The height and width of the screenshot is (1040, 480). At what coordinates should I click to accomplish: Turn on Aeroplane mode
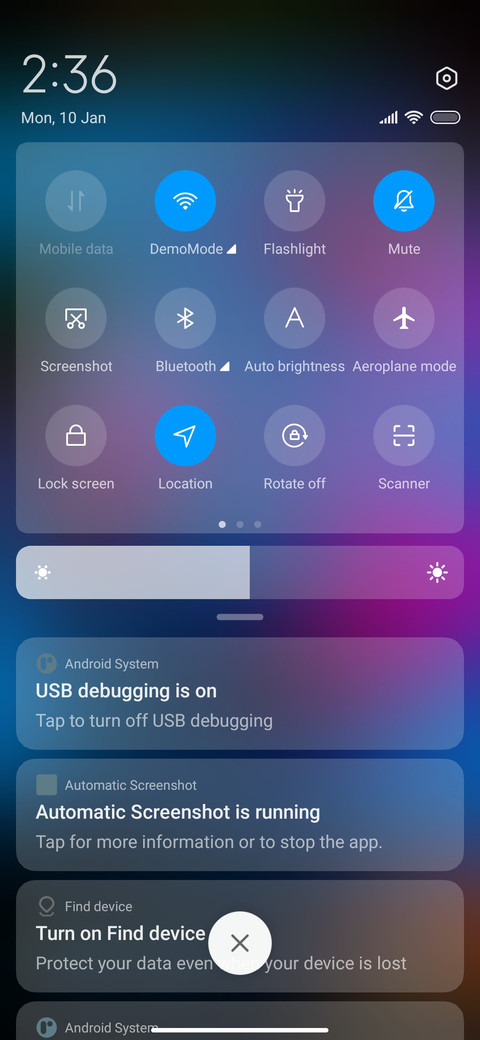tap(404, 318)
